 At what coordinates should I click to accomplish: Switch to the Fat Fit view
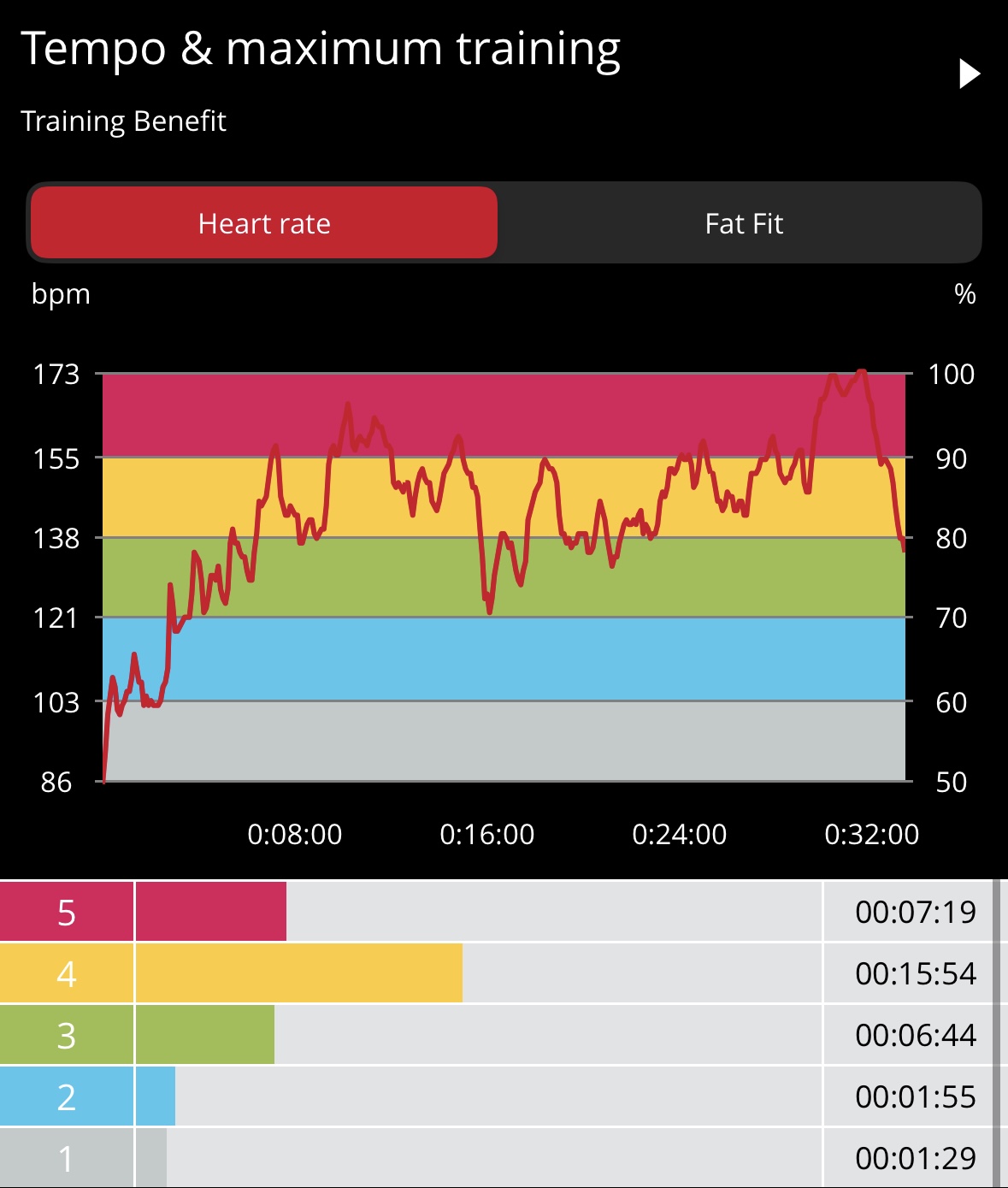click(743, 223)
